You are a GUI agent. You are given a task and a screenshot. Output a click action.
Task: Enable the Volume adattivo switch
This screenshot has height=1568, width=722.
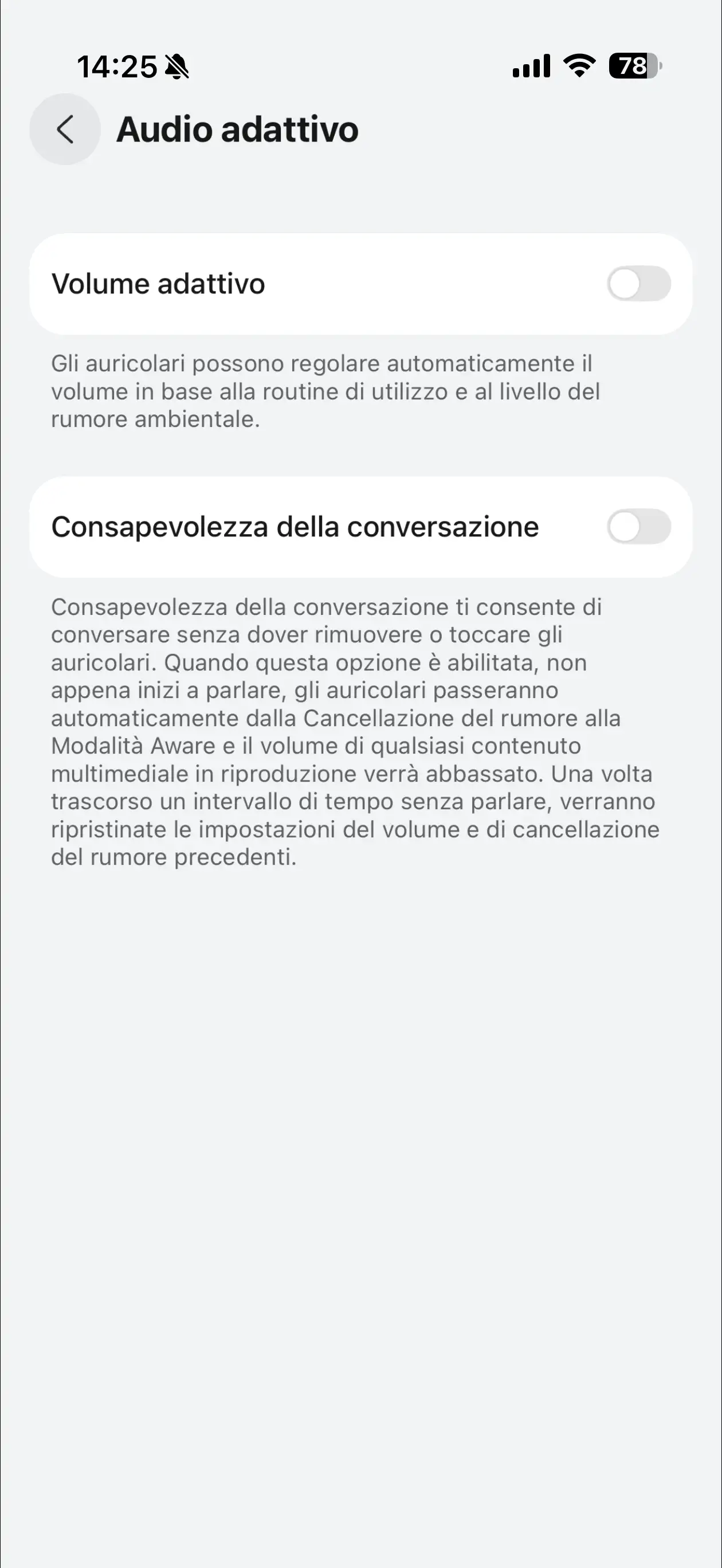click(638, 284)
